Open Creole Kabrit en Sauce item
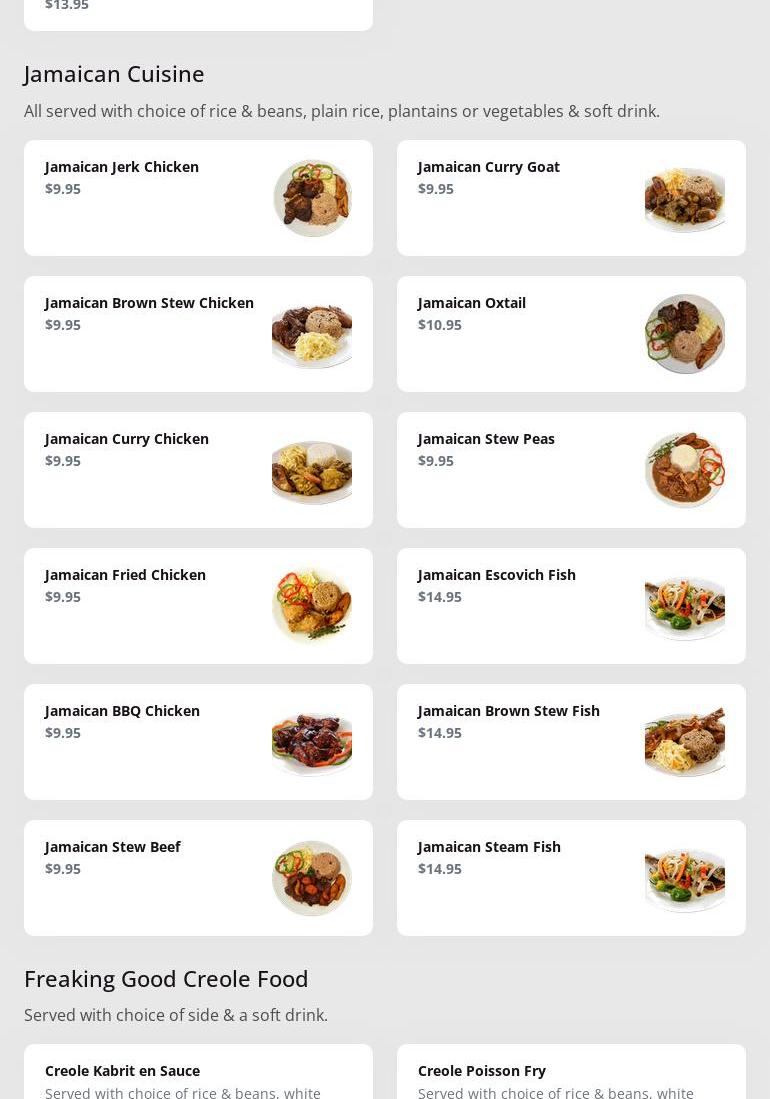This screenshot has width=770, height=1099. coord(198,1074)
